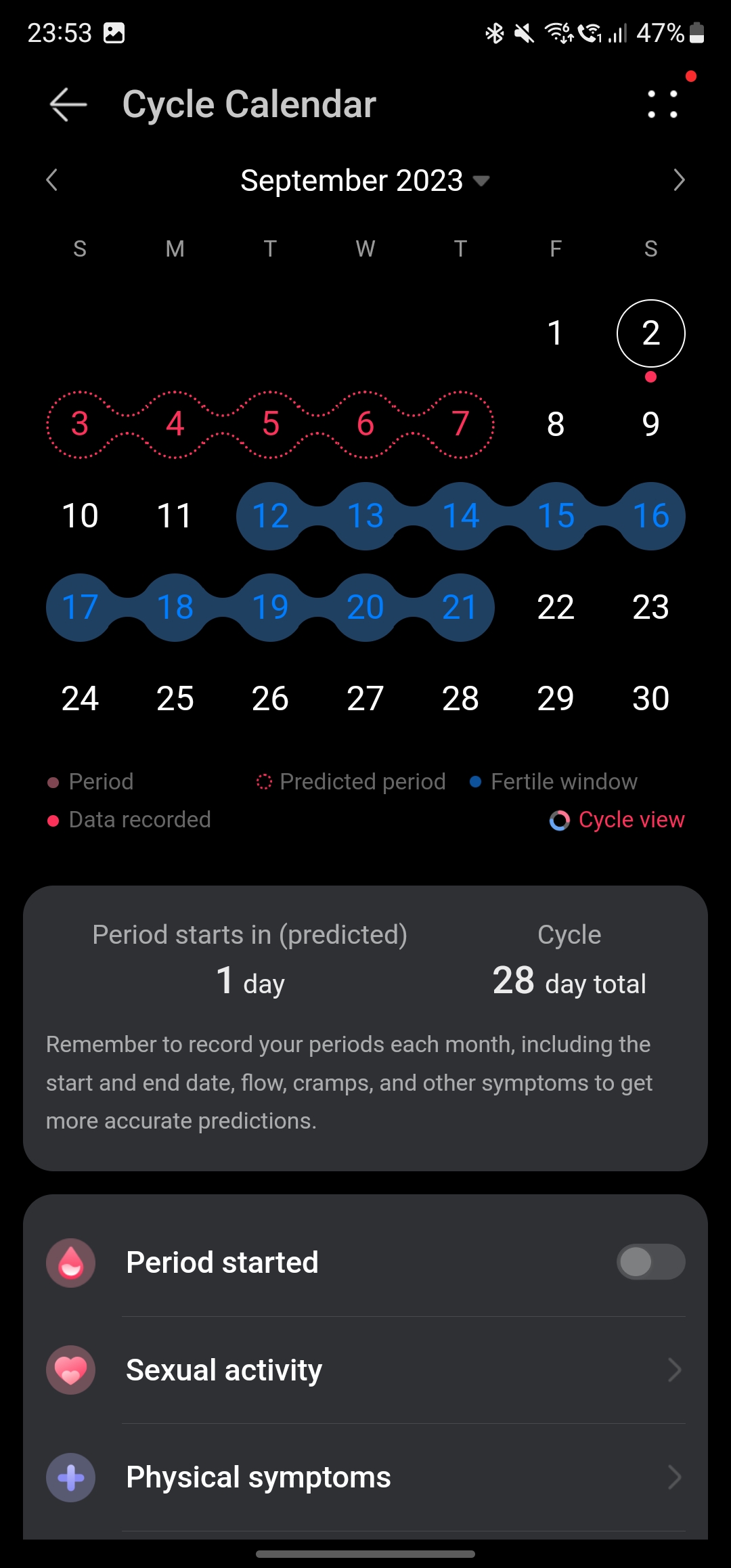The height and width of the screenshot is (1568, 731).
Task: Select September 19 in the fertile window
Action: click(x=271, y=607)
